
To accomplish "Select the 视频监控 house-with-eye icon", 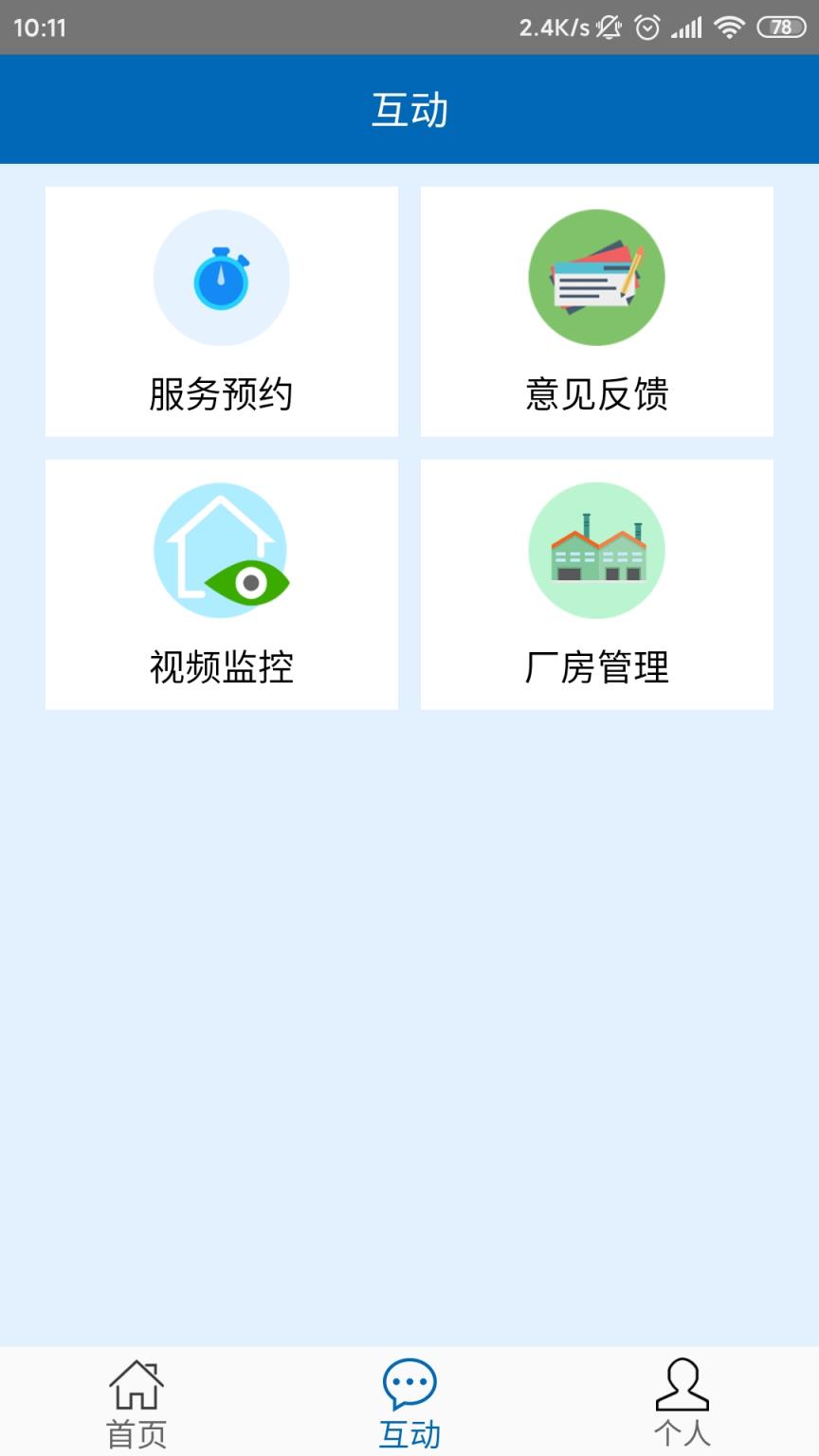I will (221, 550).
